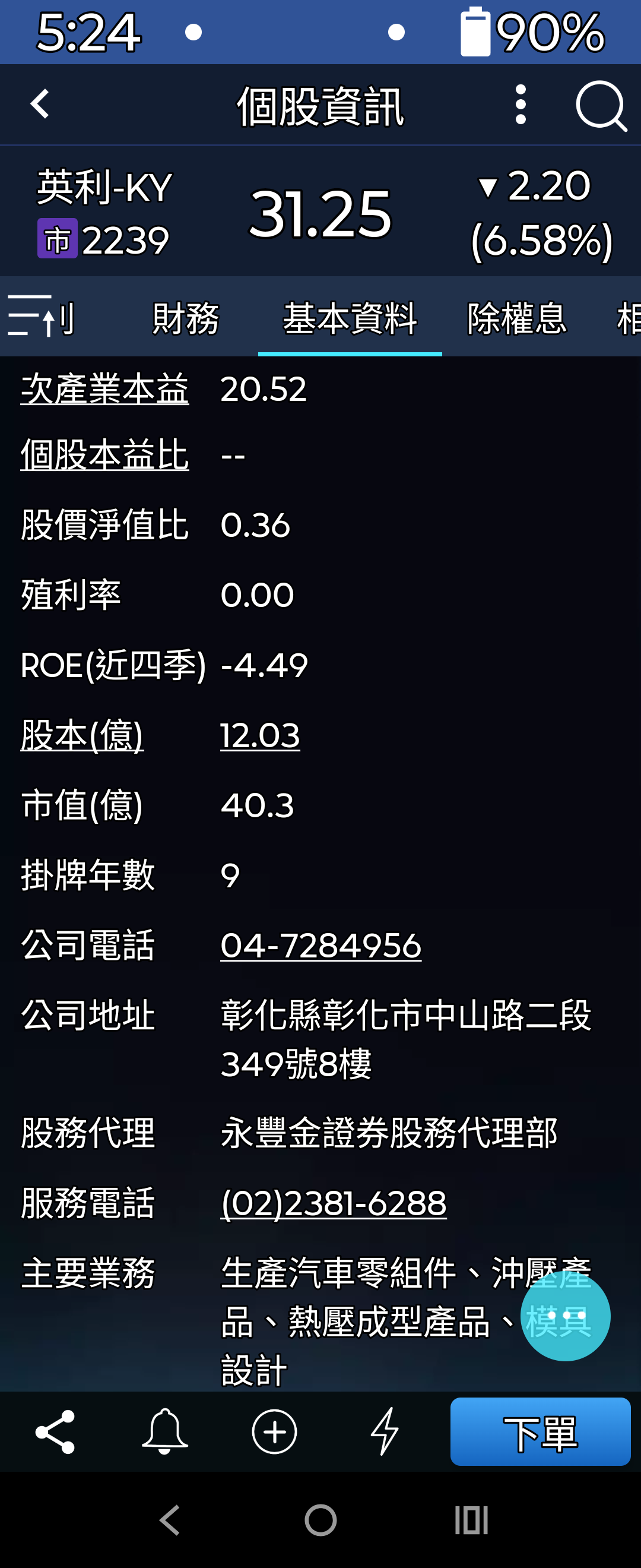The height and width of the screenshot is (1568, 641).
Task: Tap the purple 市 market badge
Action: click(x=58, y=239)
